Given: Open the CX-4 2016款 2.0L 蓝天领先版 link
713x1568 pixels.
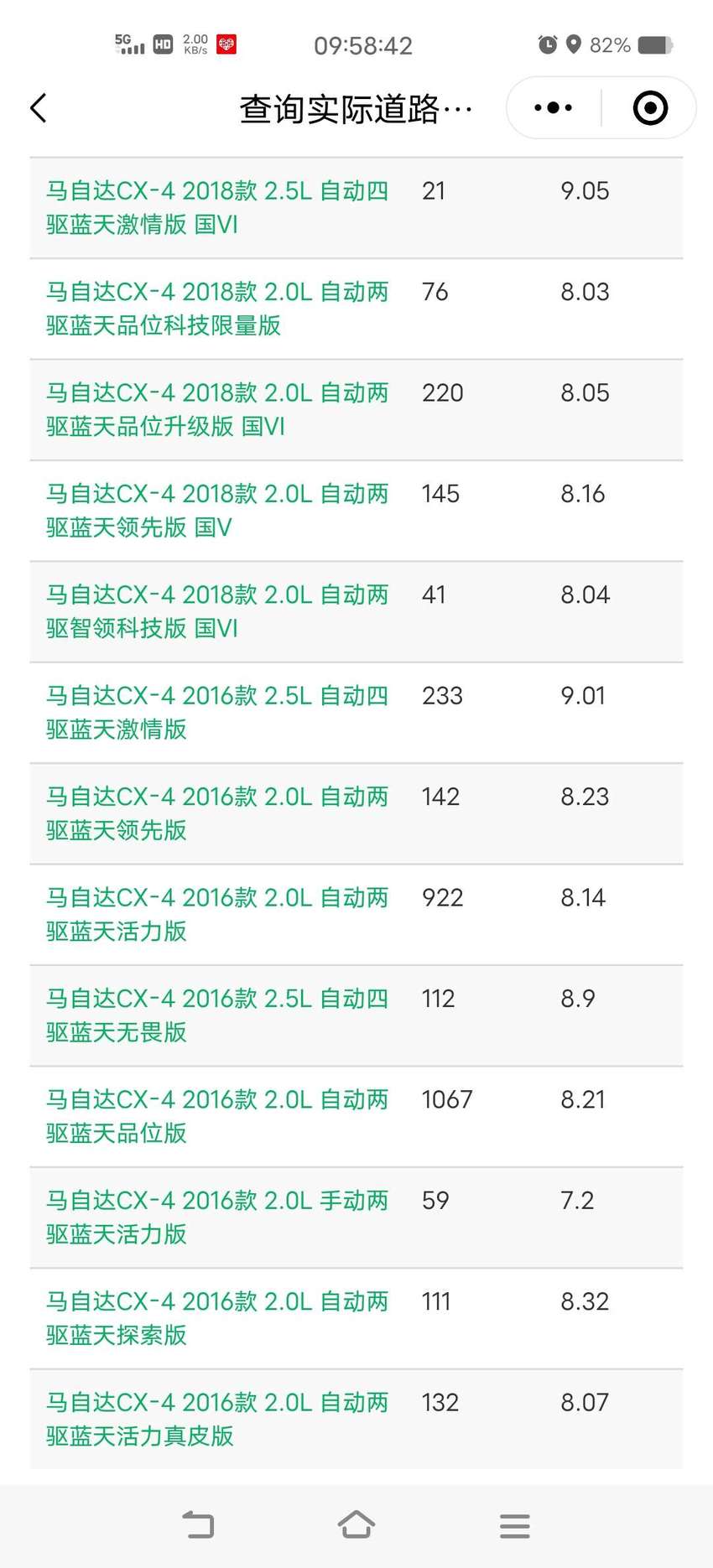Looking at the screenshot, I should (x=217, y=813).
